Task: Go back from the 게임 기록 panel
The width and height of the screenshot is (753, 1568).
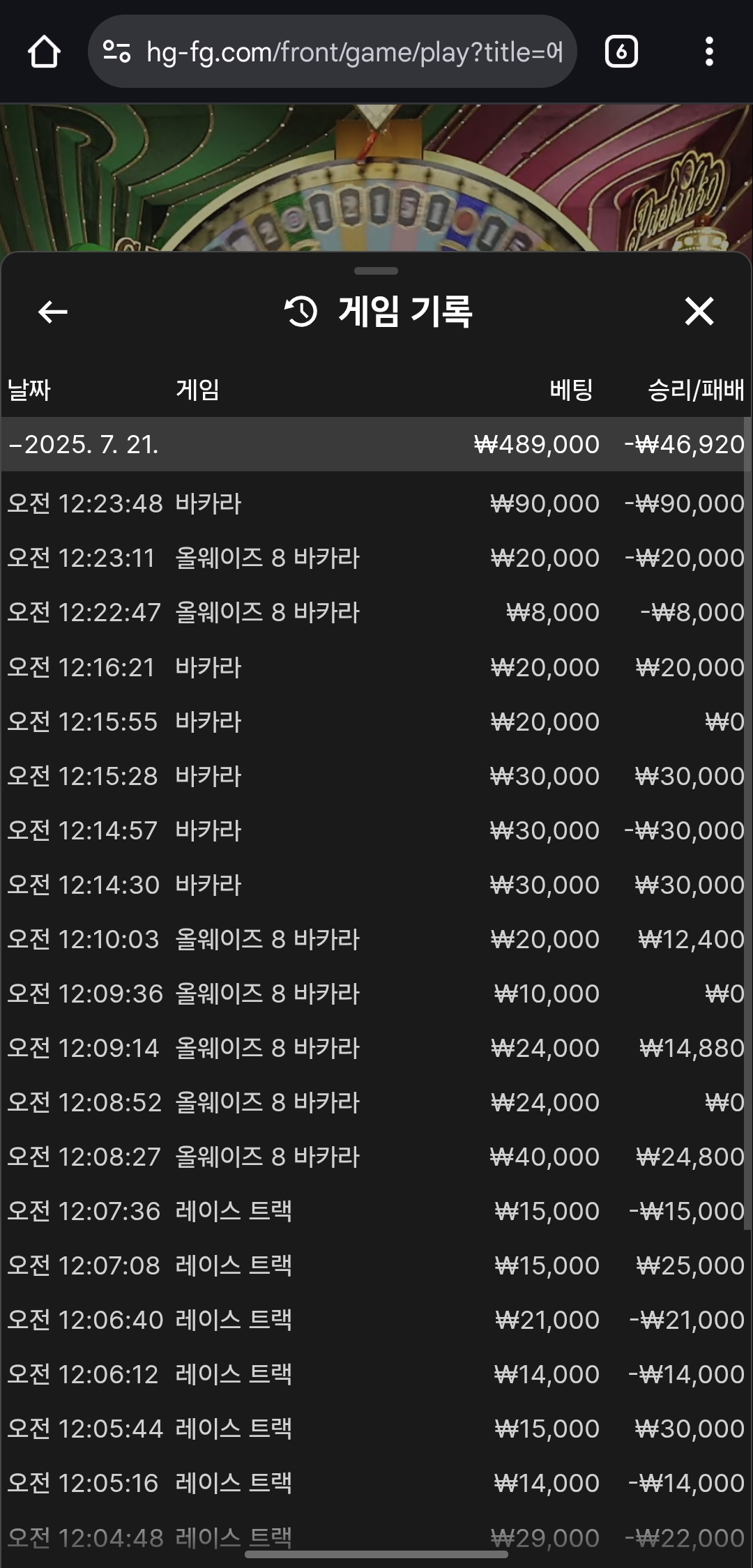Action: tap(53, 312)
